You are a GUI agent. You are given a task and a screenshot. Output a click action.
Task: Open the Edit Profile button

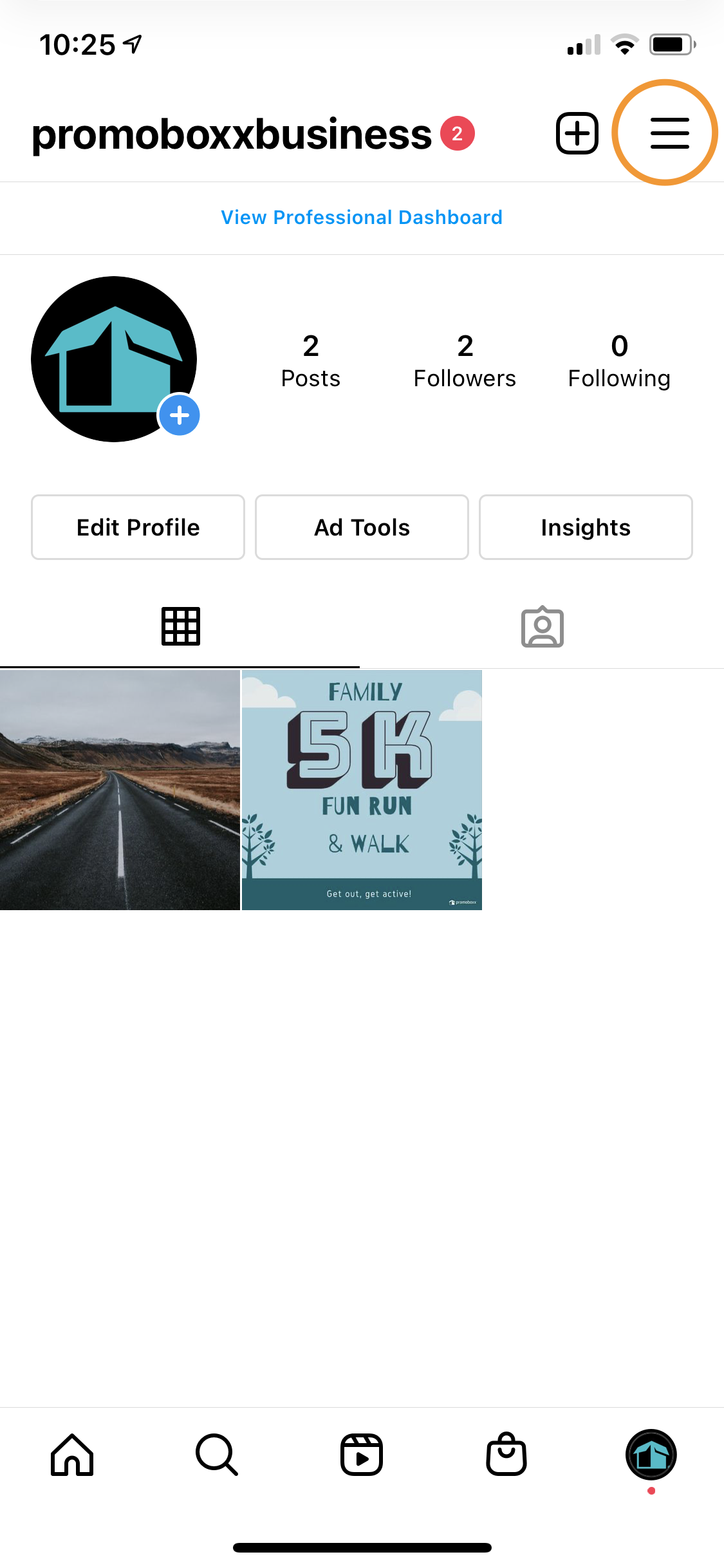(x=137, y=527)
